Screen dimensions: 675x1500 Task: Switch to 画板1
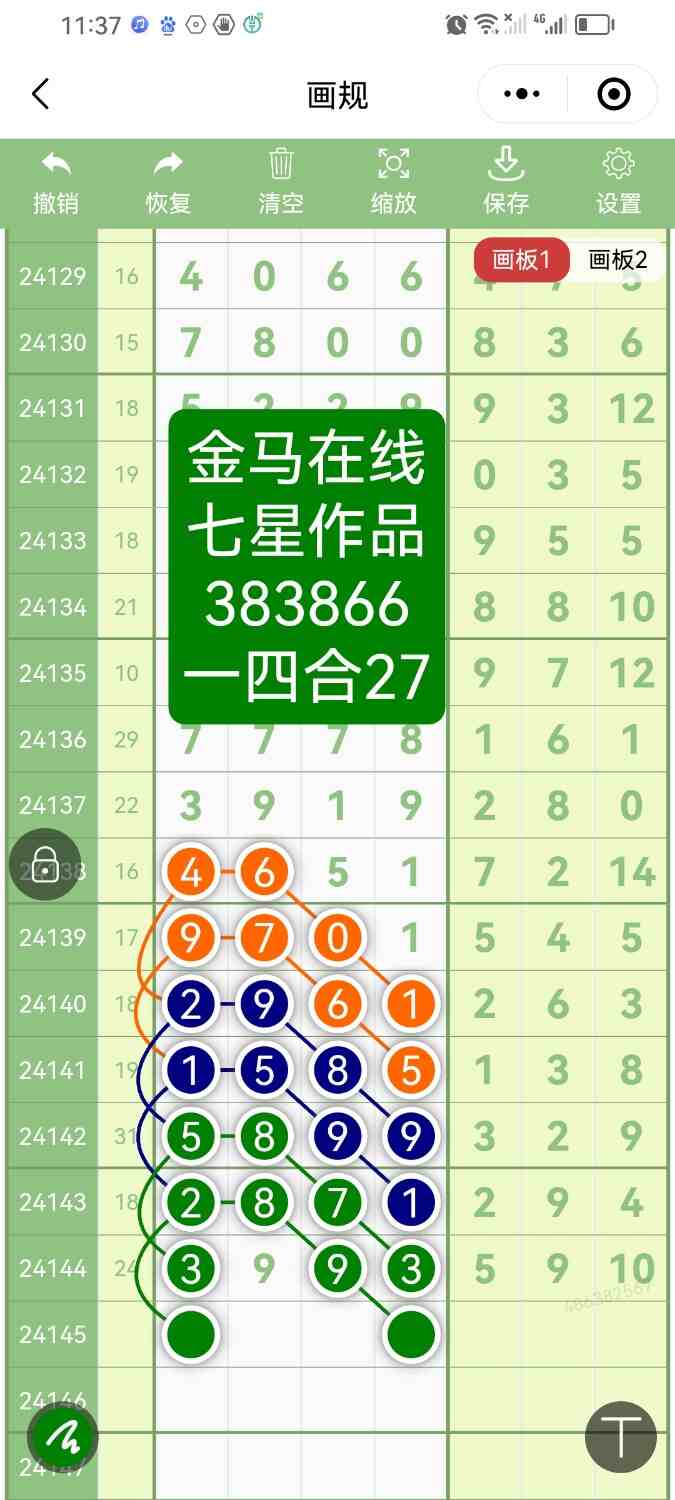tap(521, 260)
